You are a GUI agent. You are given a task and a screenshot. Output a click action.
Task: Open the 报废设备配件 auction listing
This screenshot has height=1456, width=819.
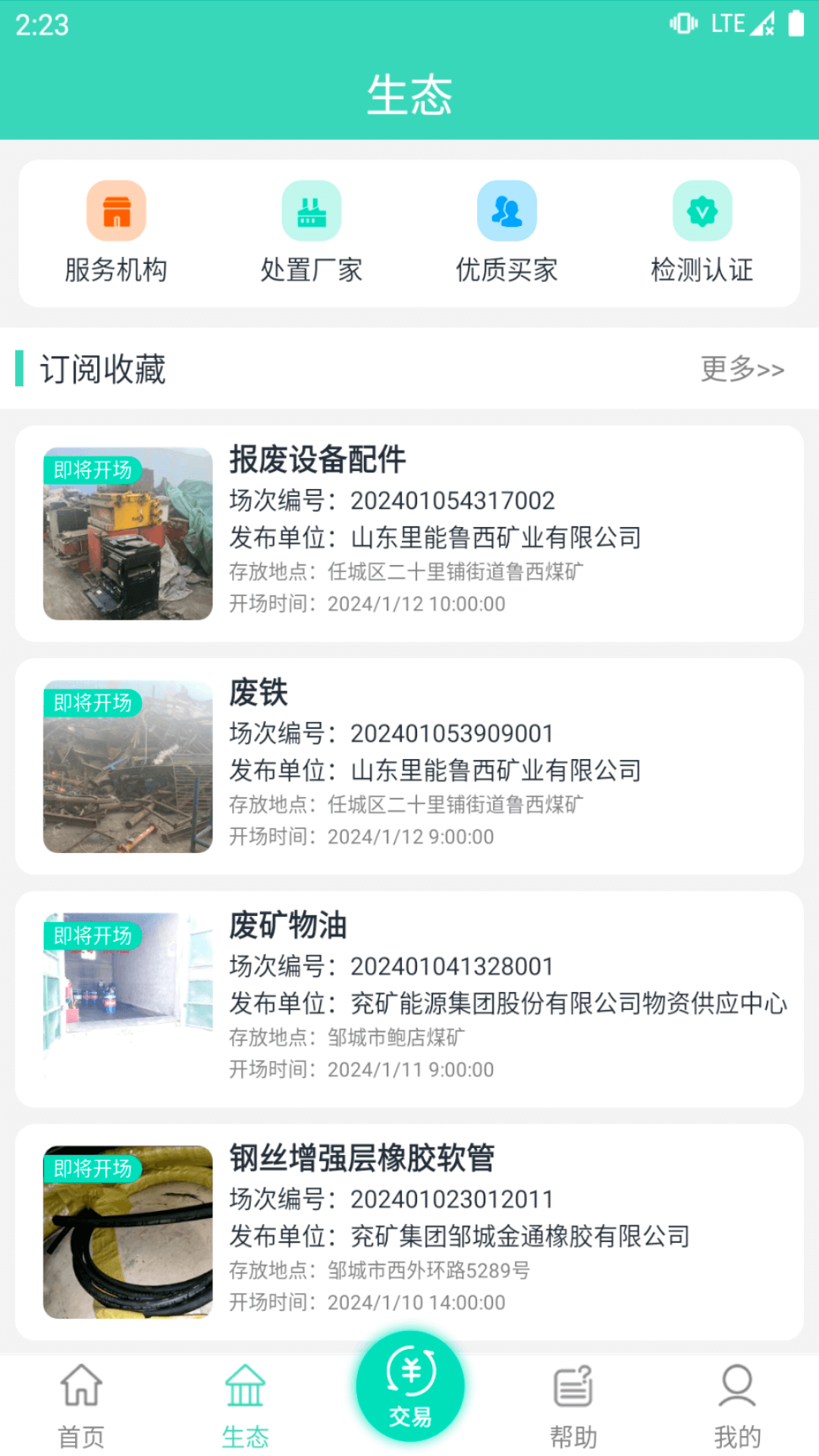409,531
